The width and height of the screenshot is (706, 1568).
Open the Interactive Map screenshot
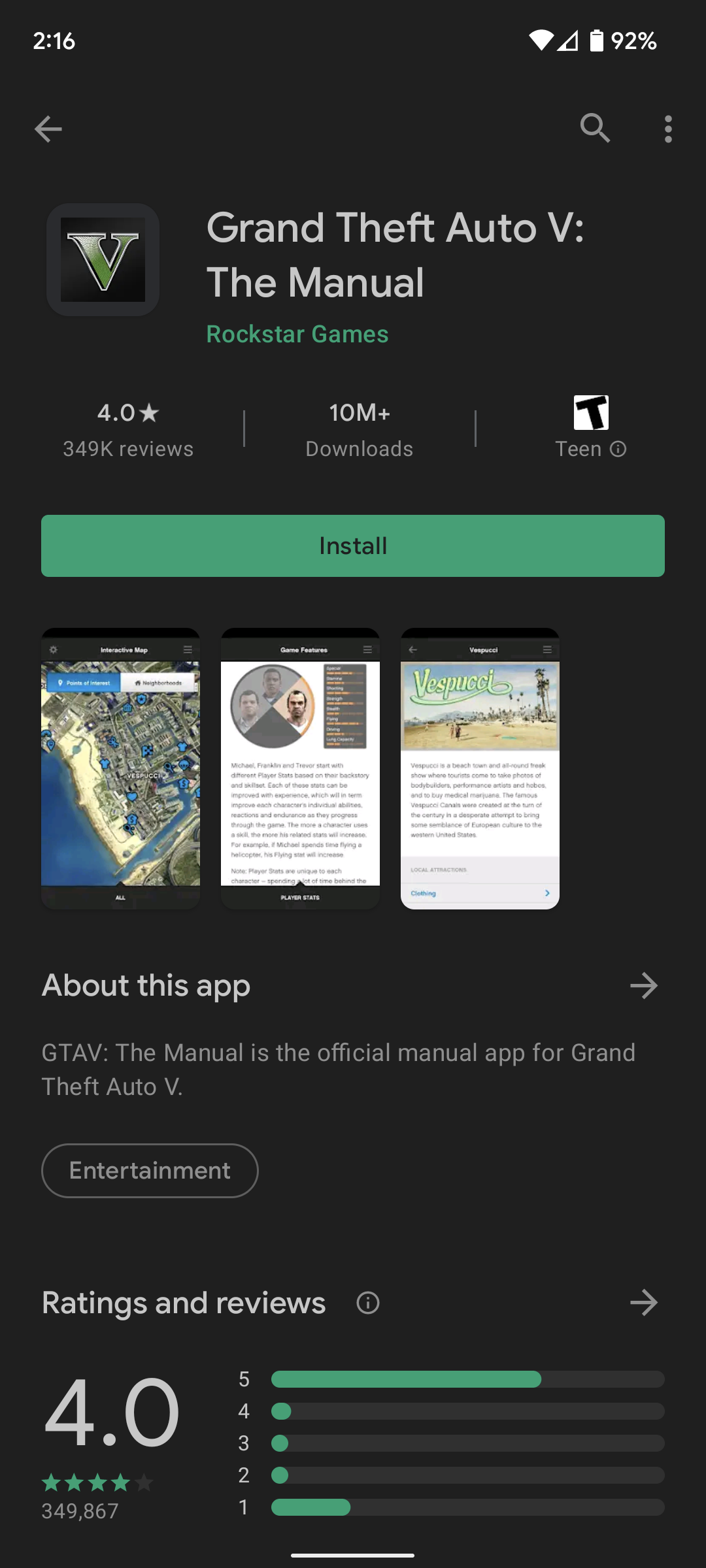coord(121,768)
